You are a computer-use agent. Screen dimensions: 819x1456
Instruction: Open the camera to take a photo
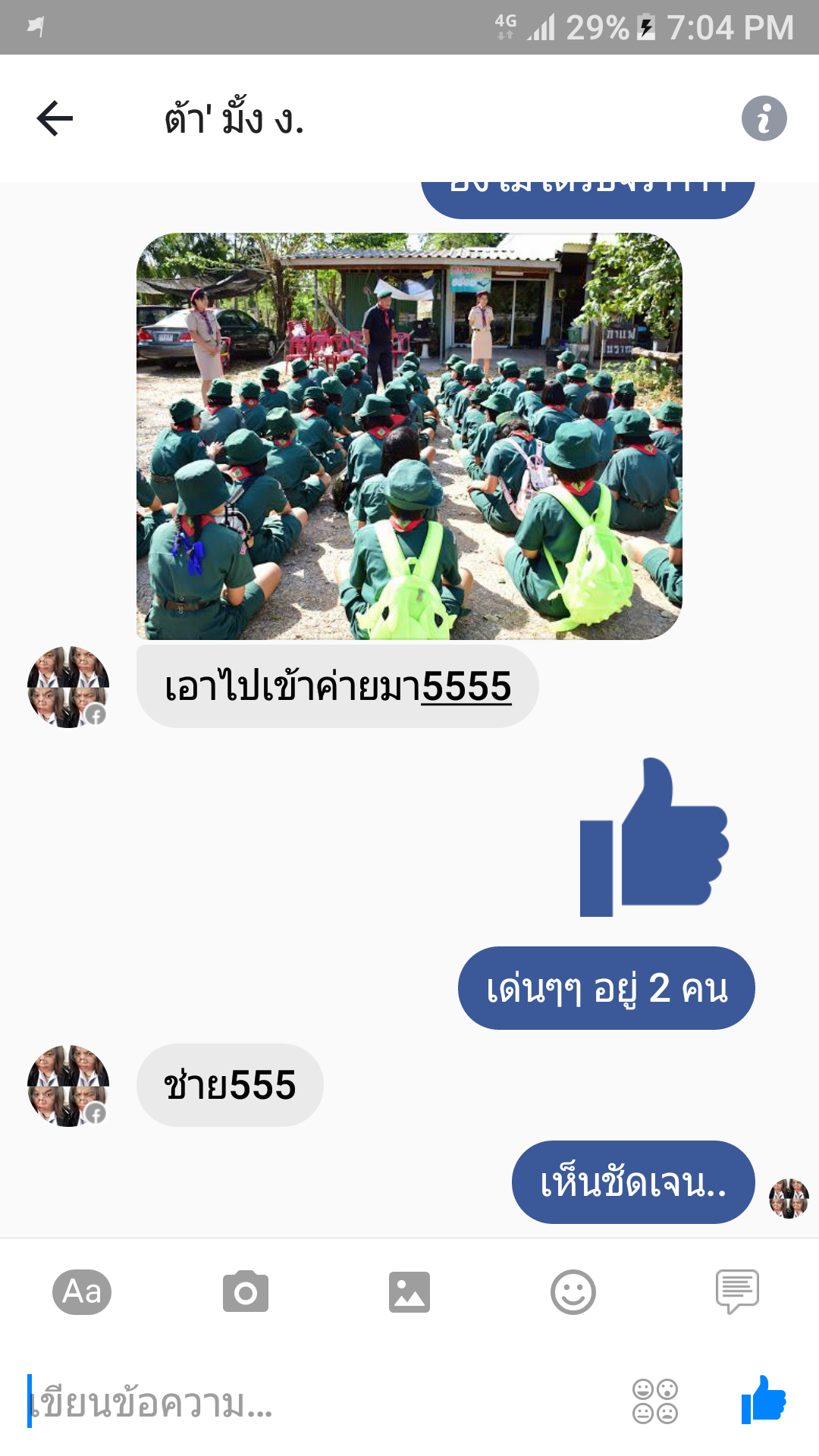(x=246, y=1291)
